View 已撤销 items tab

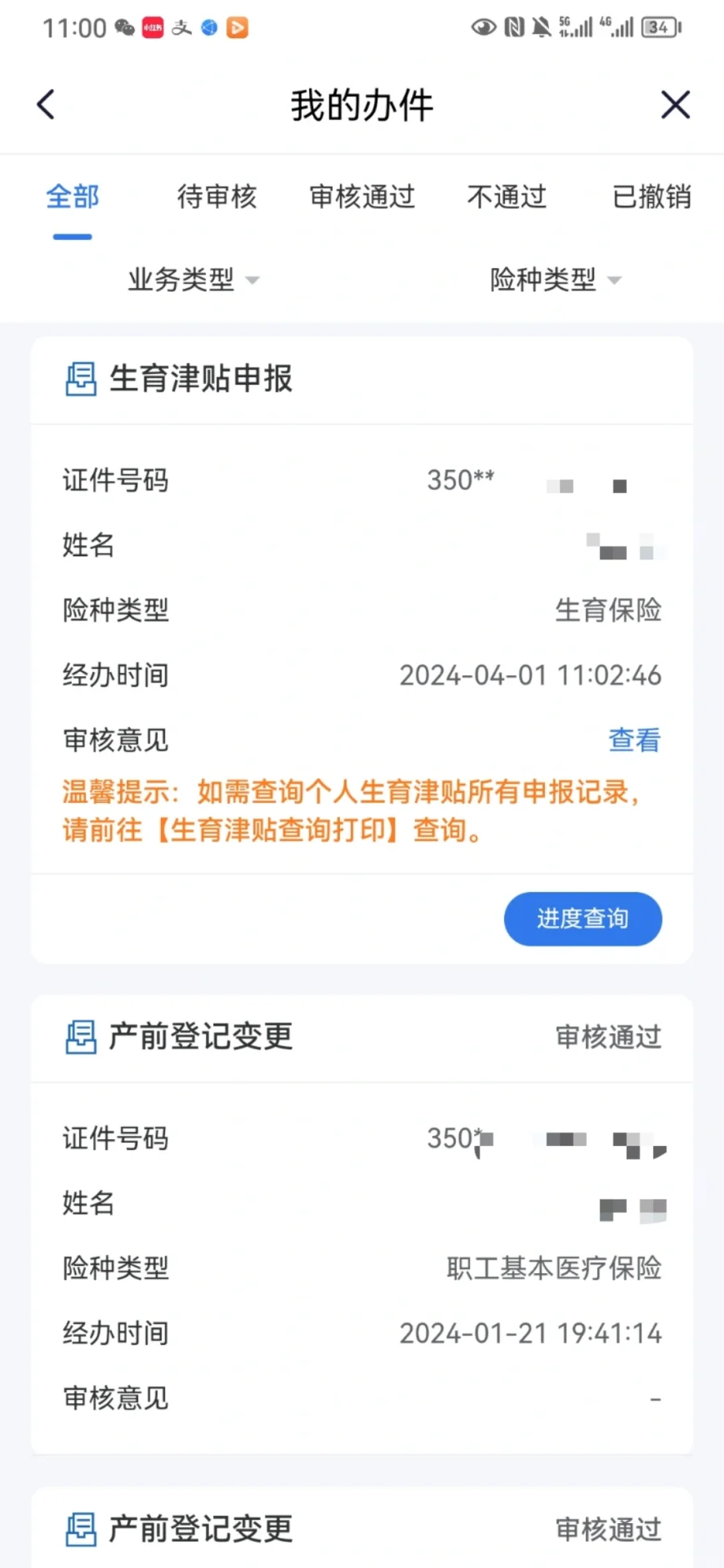point(651,197)
